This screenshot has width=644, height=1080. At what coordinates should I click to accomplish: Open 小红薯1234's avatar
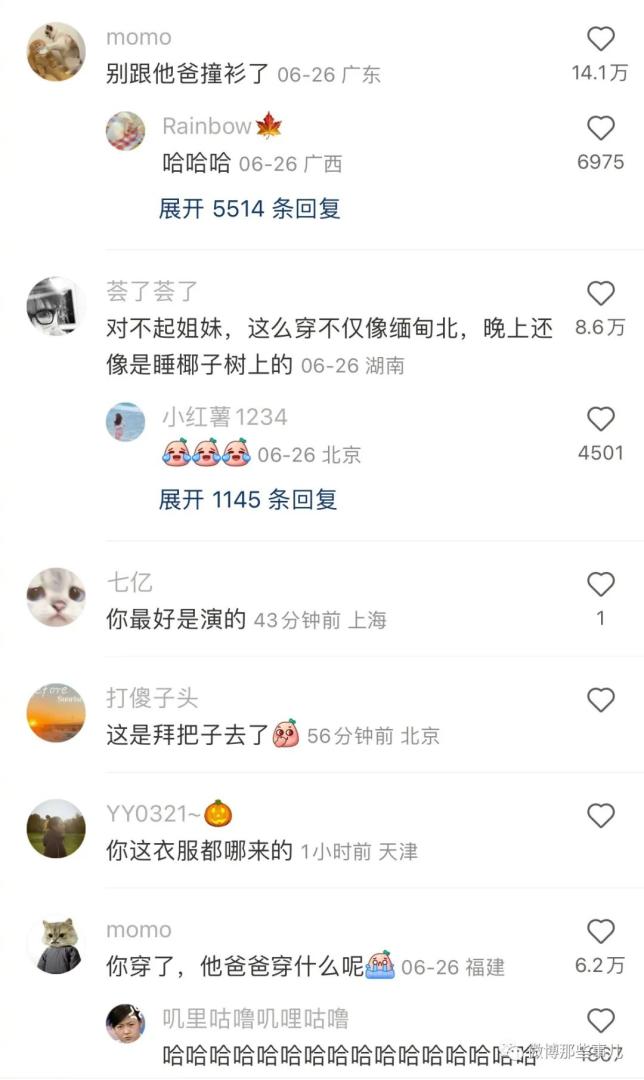[126, 422]
